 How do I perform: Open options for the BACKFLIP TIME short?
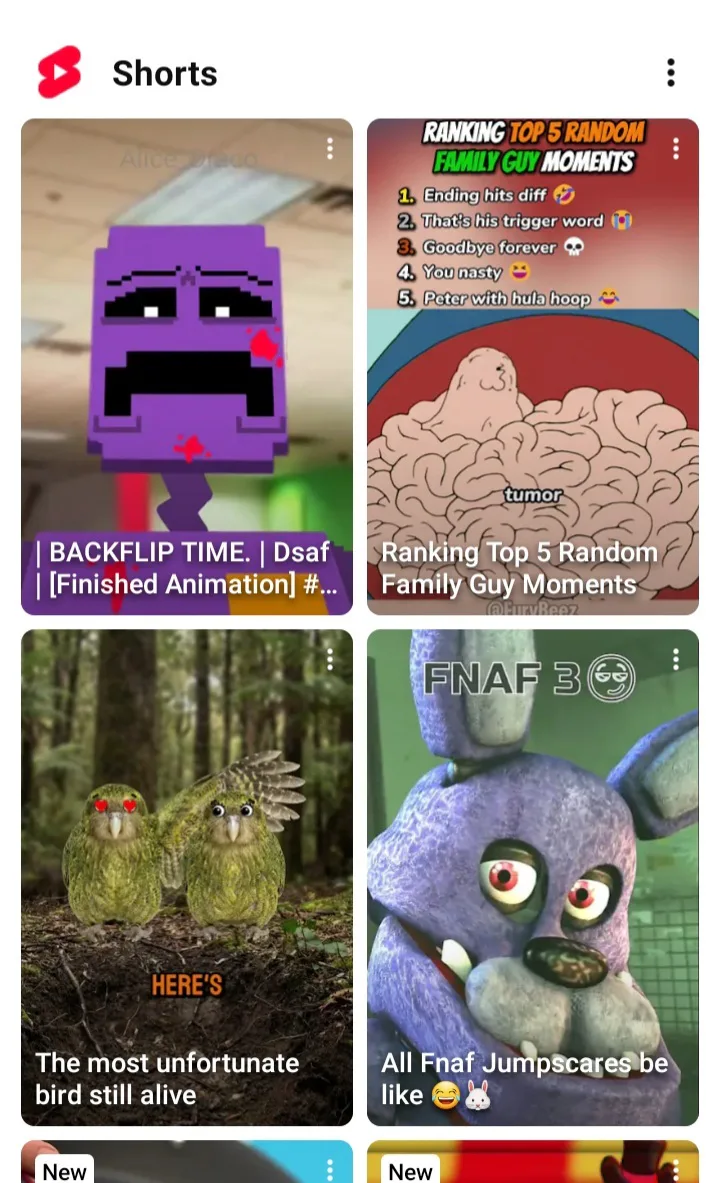[x=330, y=149]
